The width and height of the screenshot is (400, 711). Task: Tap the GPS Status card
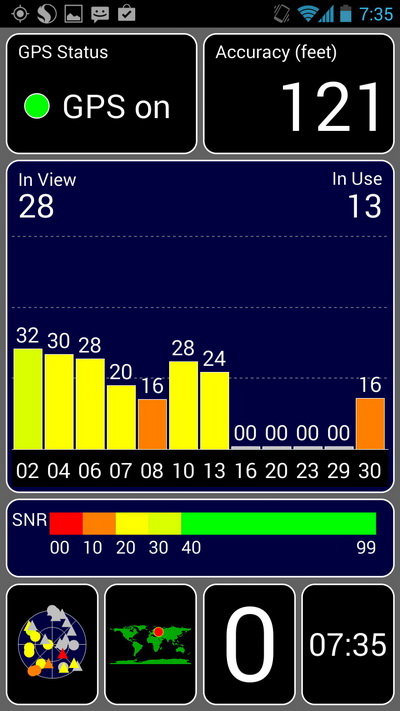pyautogui.click(x=102, y=93)
